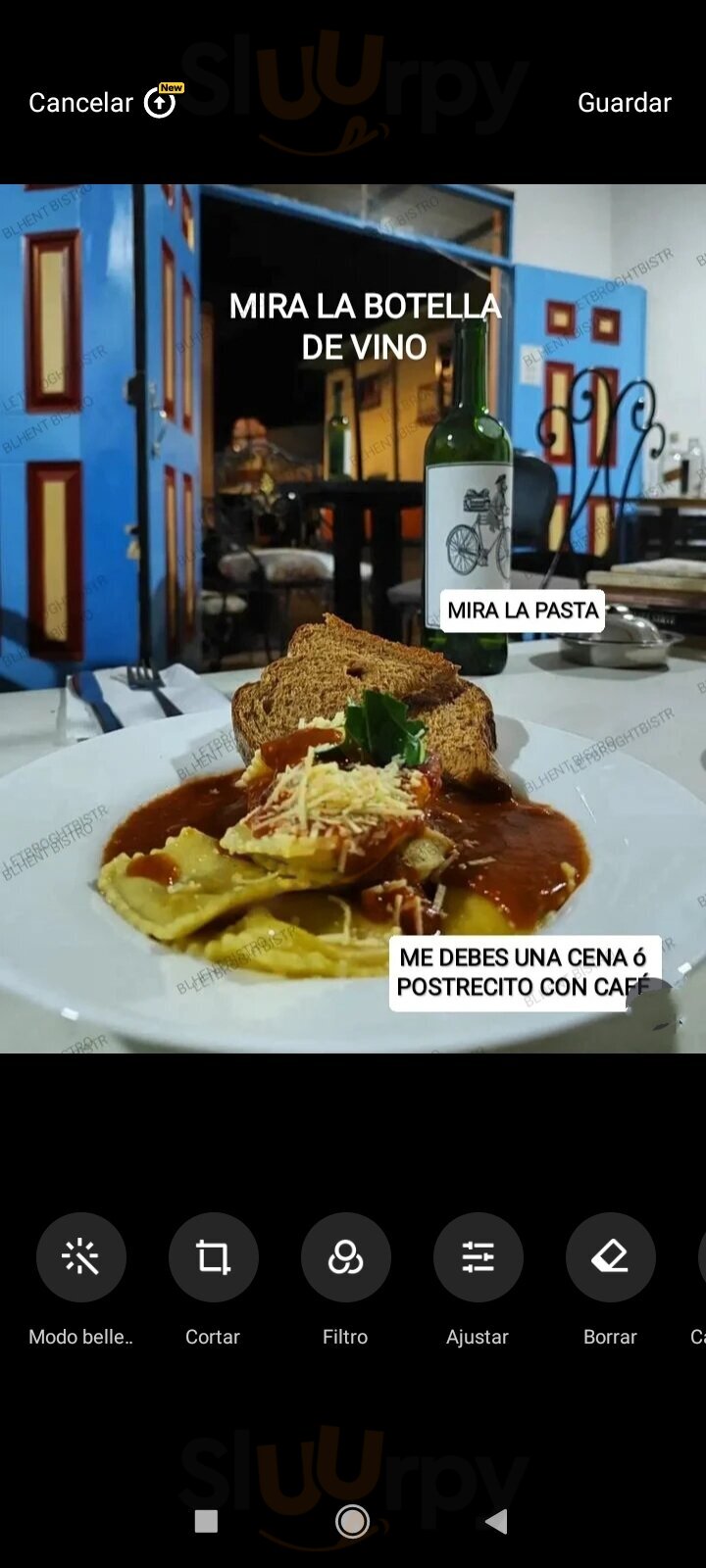Tap Cancelar to discard the edit

click(80, 103)
